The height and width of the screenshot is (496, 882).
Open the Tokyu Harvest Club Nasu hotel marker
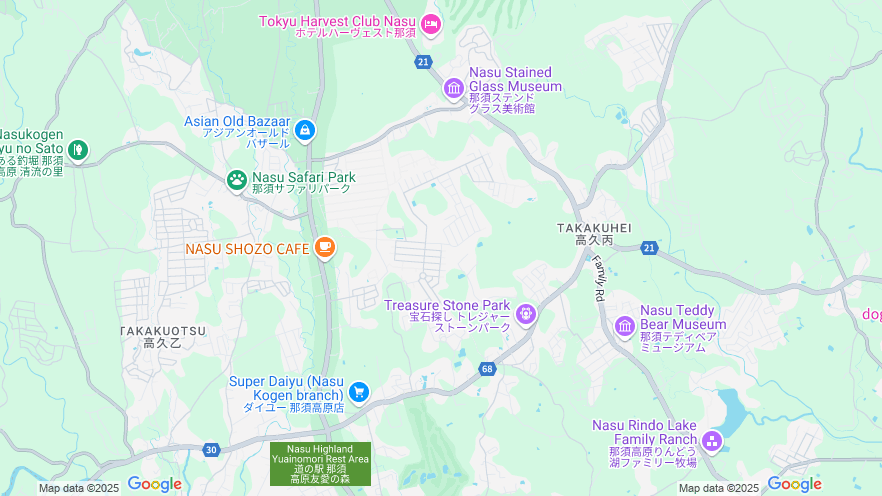(430, 23)
